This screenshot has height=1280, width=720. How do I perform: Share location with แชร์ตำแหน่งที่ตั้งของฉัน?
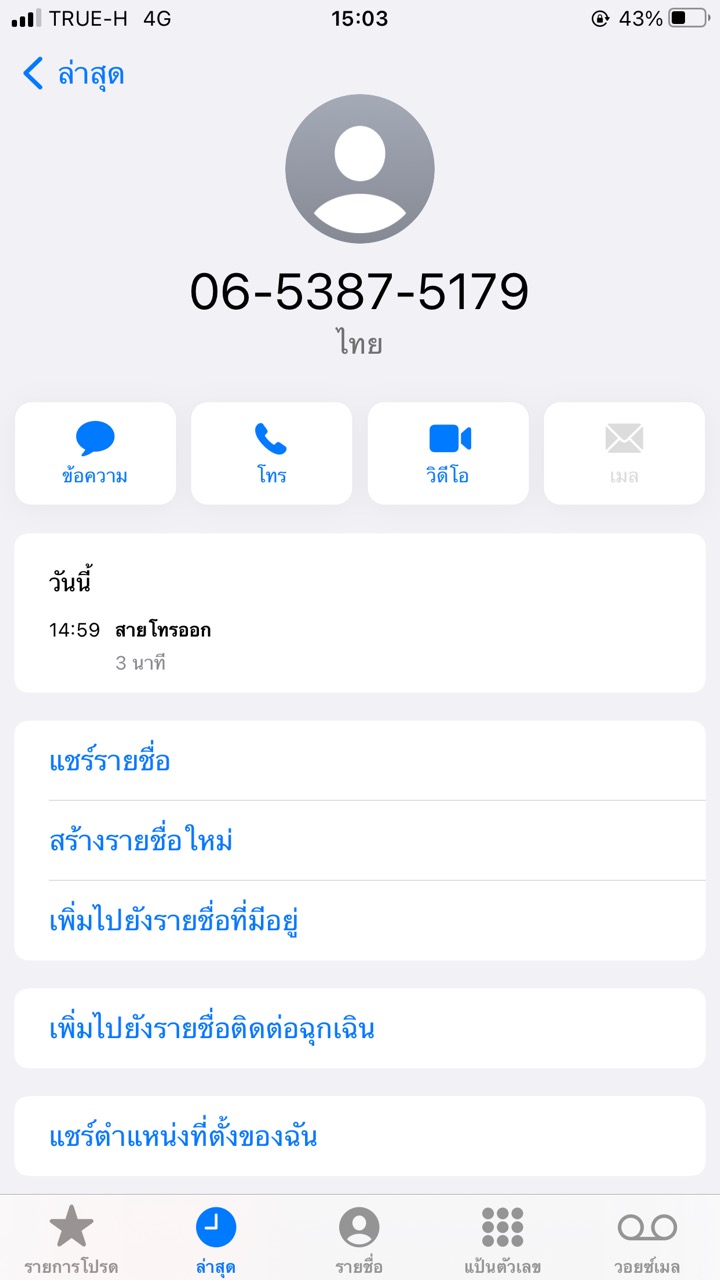[184, 1137]
